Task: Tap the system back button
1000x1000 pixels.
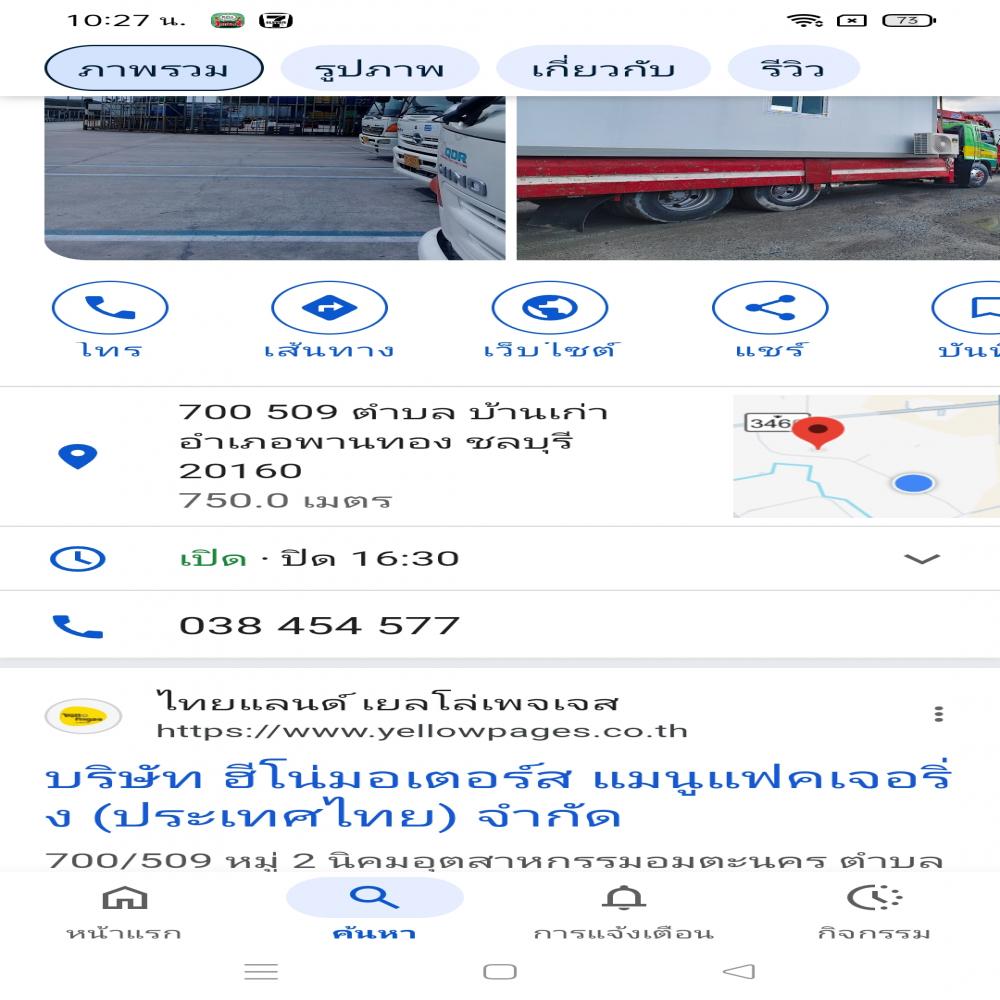Action: click(x=738, y=971)
